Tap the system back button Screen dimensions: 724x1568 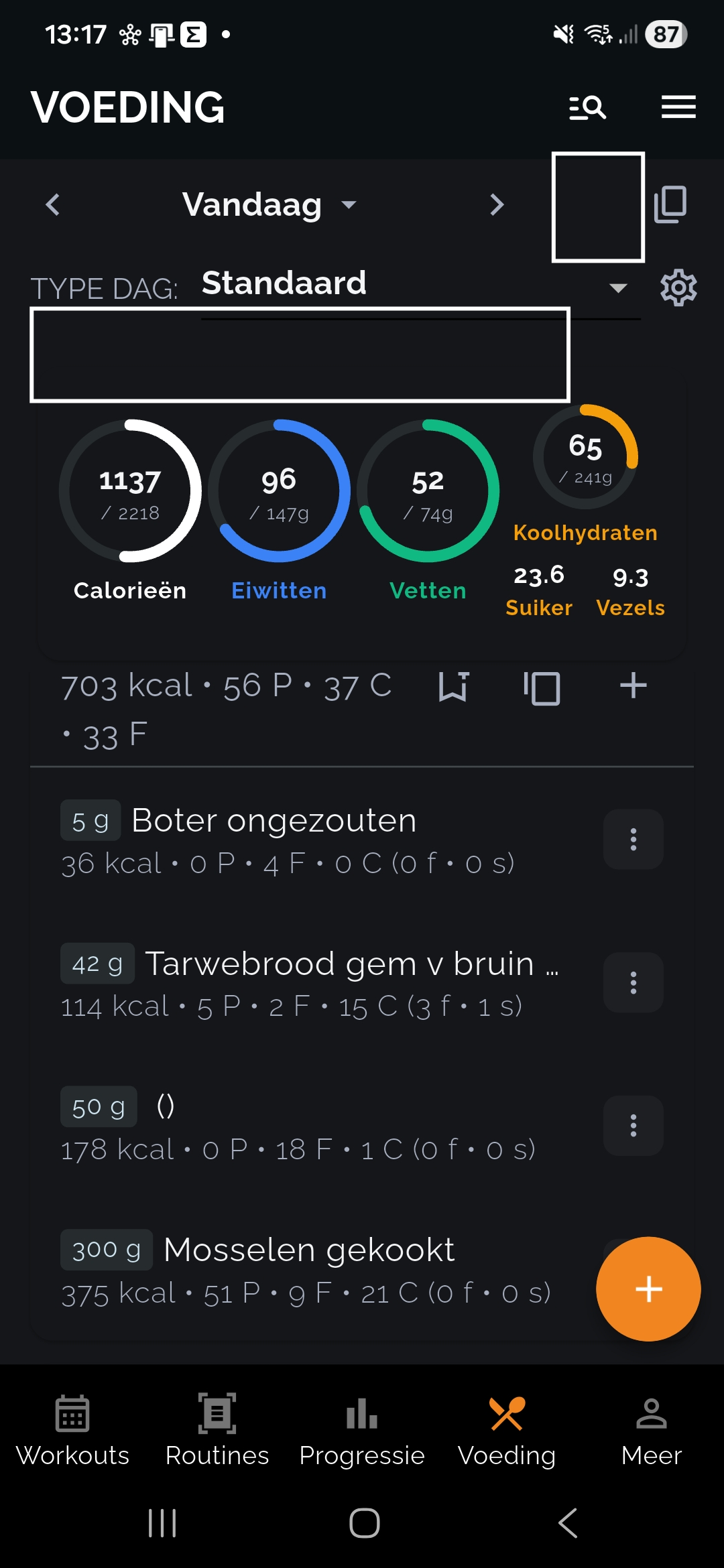(x=568, y=1523)
